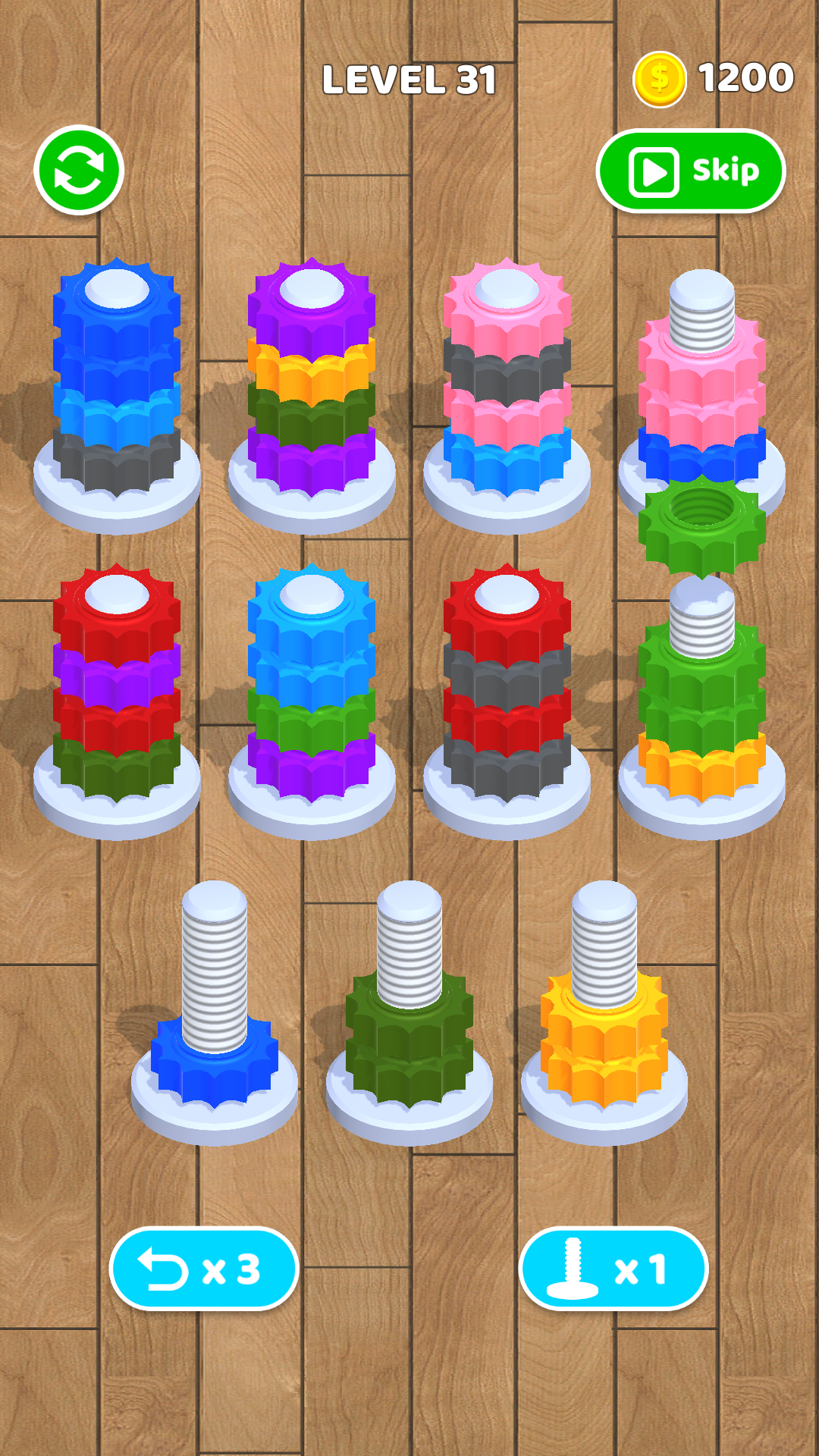Open the LEVEL 31 title text

409,80
